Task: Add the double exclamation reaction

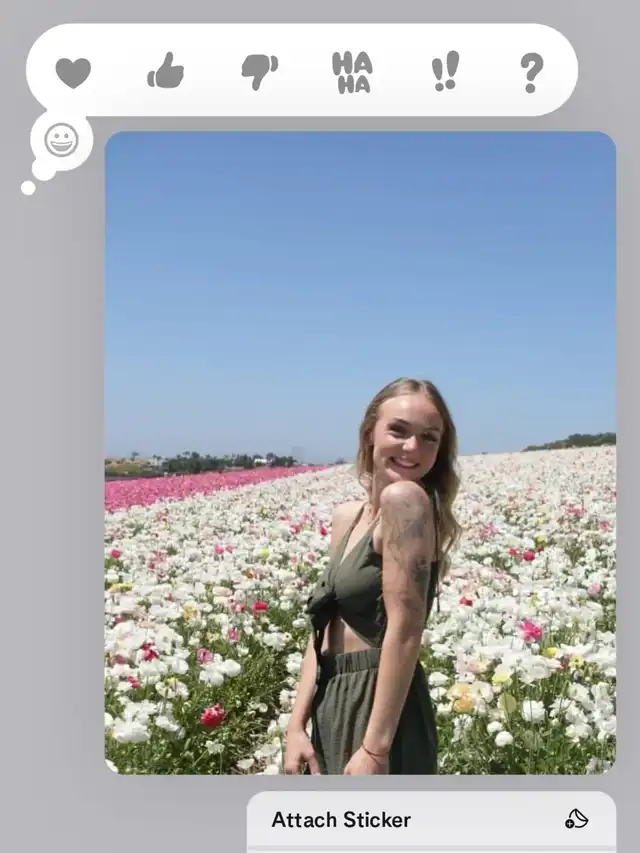Action: (x=445, y=72)
